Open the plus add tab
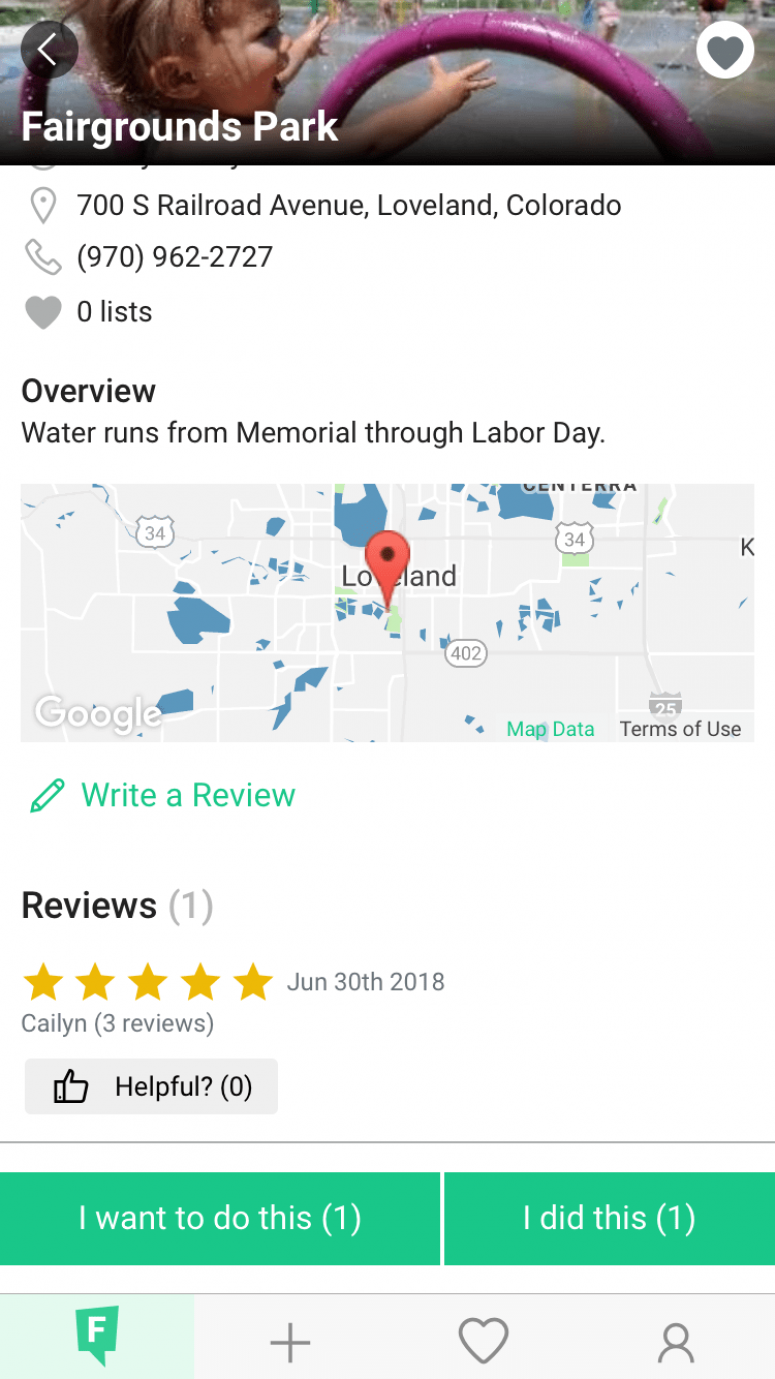Image resolution: width=775 pixels, height=1379 pixels. click(290, 1340)
